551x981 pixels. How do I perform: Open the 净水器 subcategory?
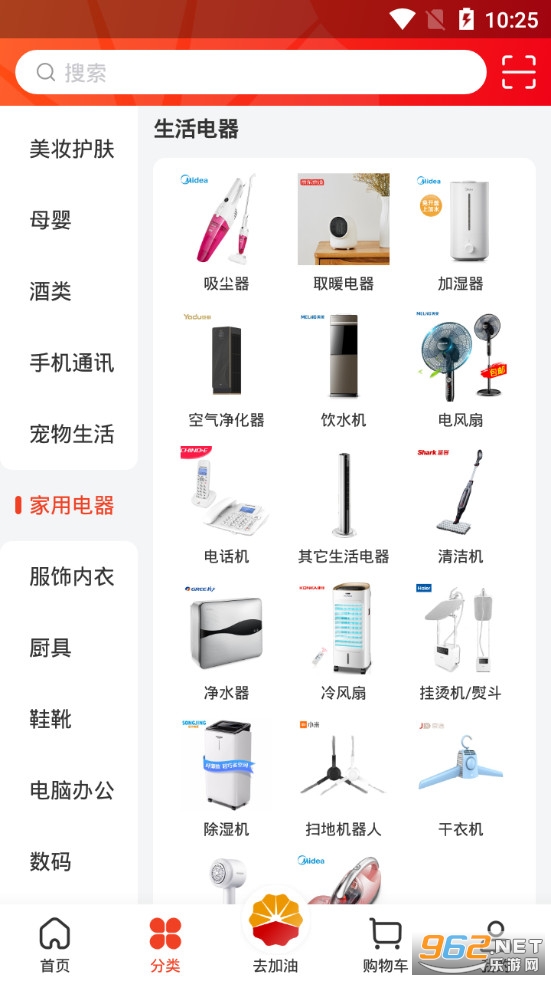point(226,642)
